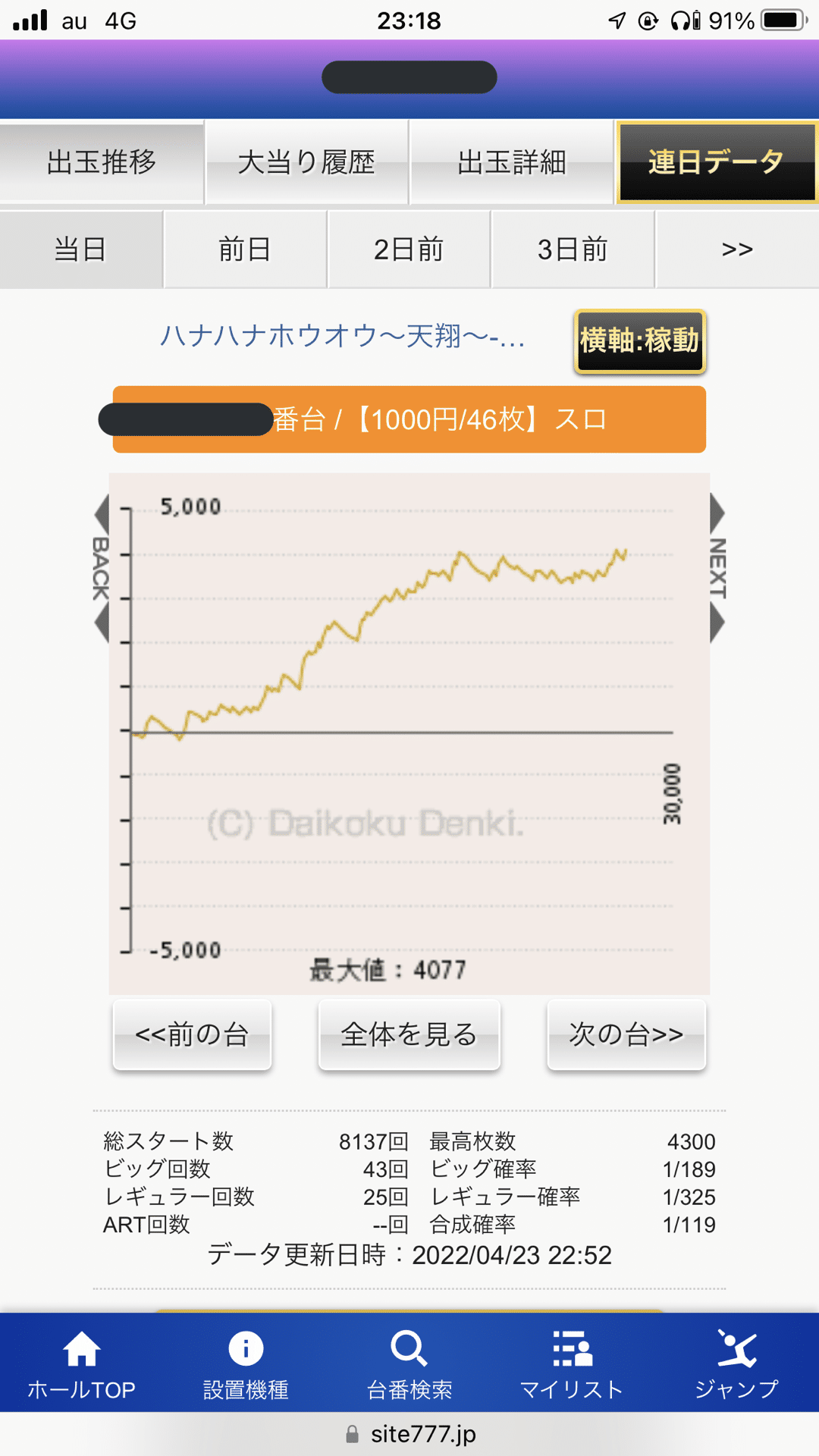The image size is (819, 1456).
Task: Go to the previous machine (<<前の台)
Action: pos(192,1034)
